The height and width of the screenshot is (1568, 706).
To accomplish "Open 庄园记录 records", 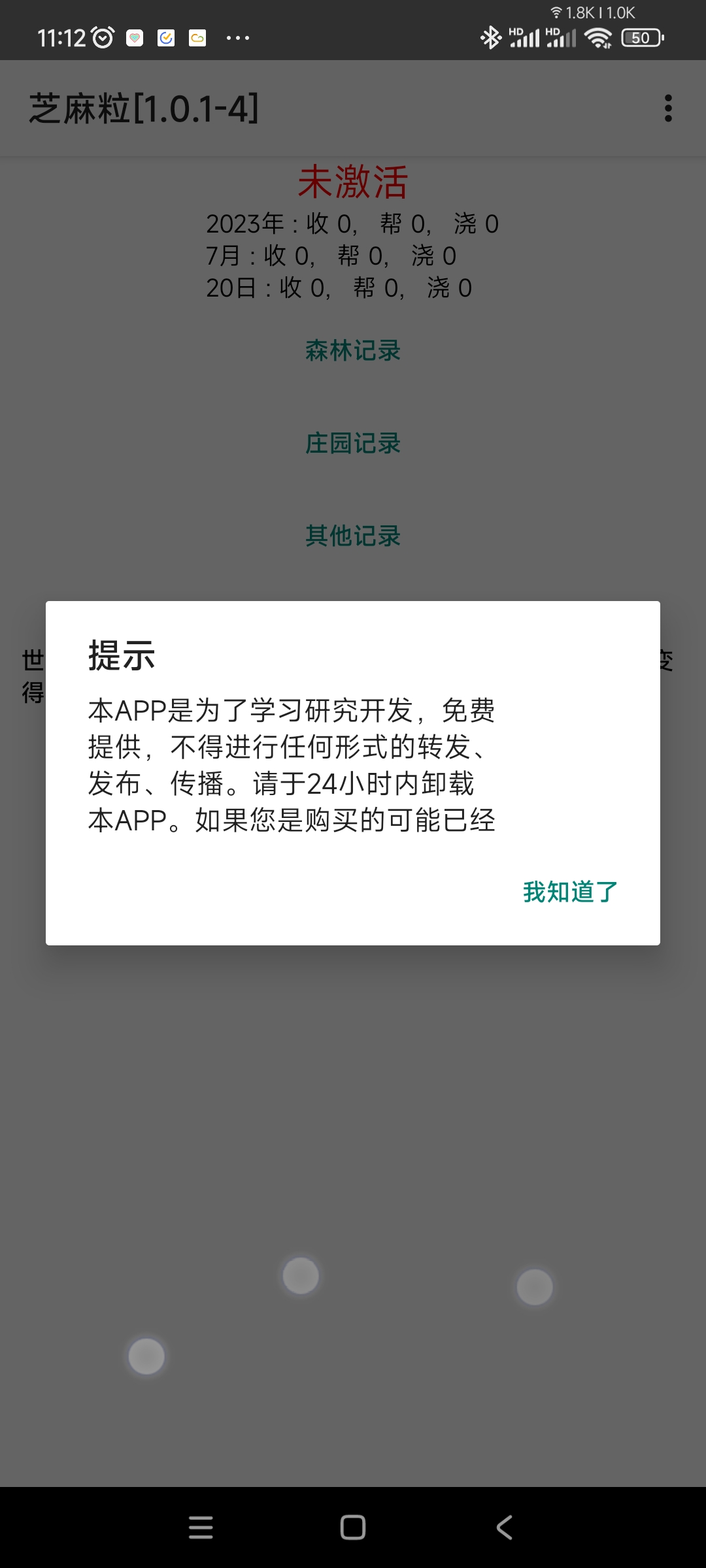I will 353,444.
